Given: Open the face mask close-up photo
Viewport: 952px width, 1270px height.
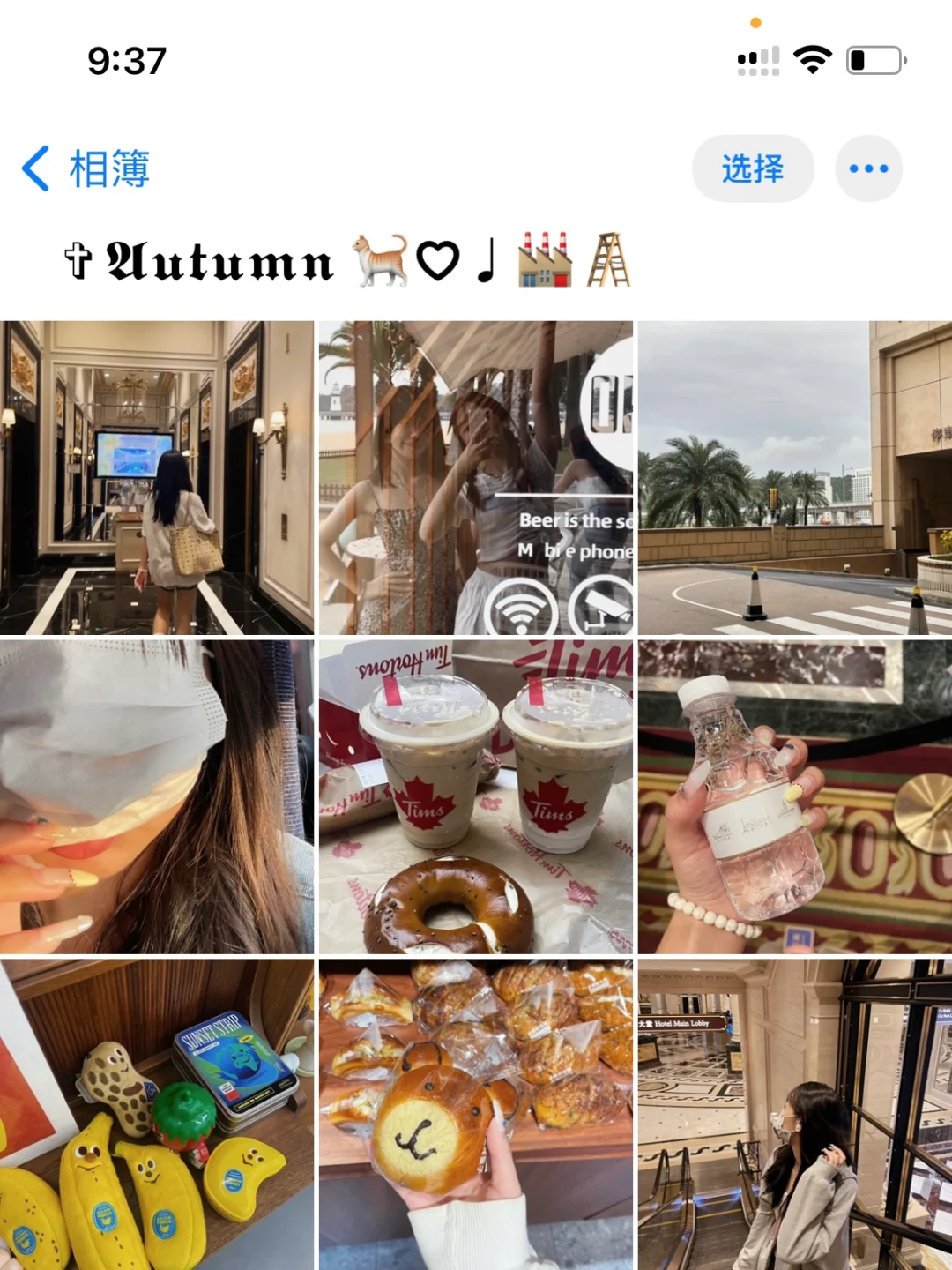Looking at the screenshot, I should (157, 794).
